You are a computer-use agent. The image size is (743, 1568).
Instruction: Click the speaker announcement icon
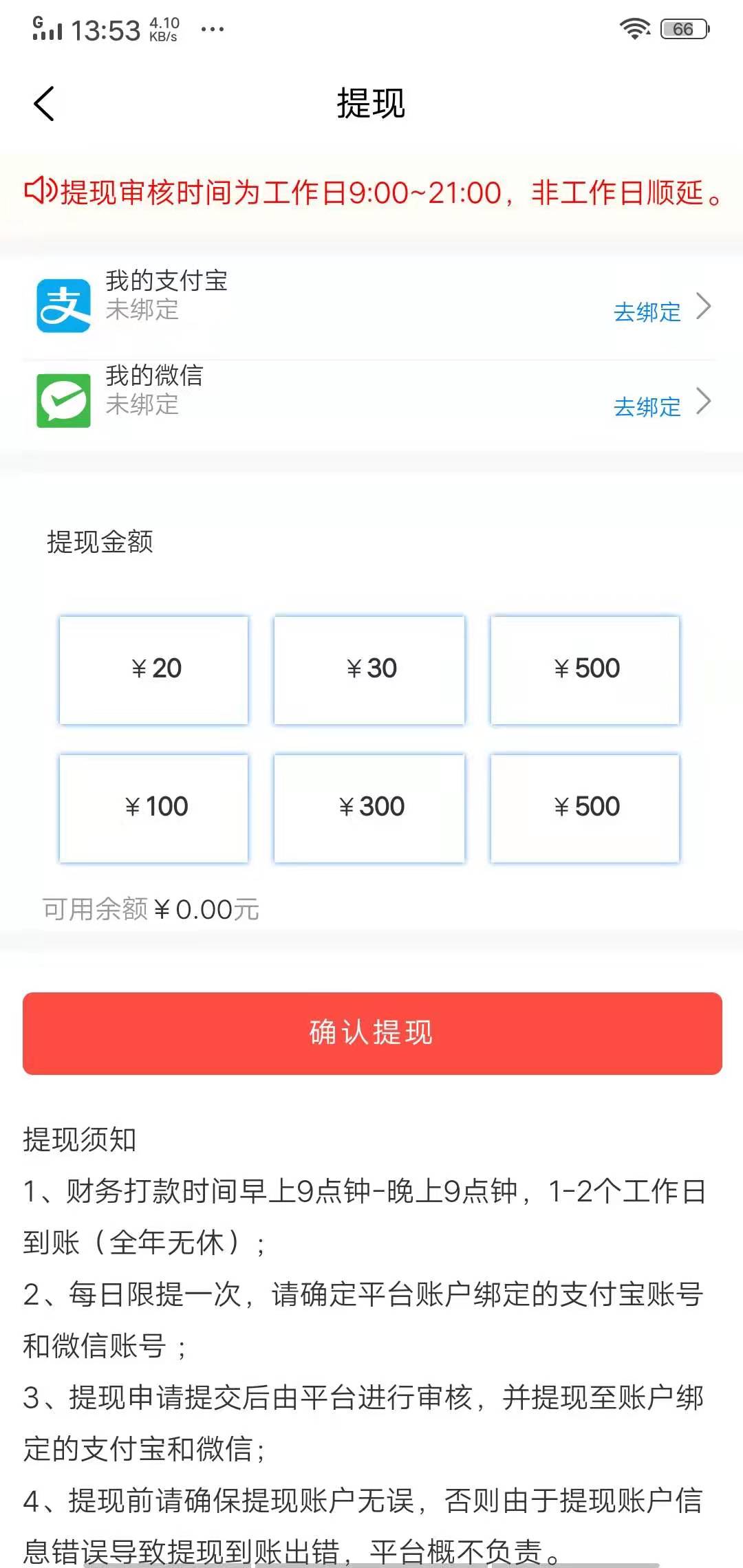38,193
